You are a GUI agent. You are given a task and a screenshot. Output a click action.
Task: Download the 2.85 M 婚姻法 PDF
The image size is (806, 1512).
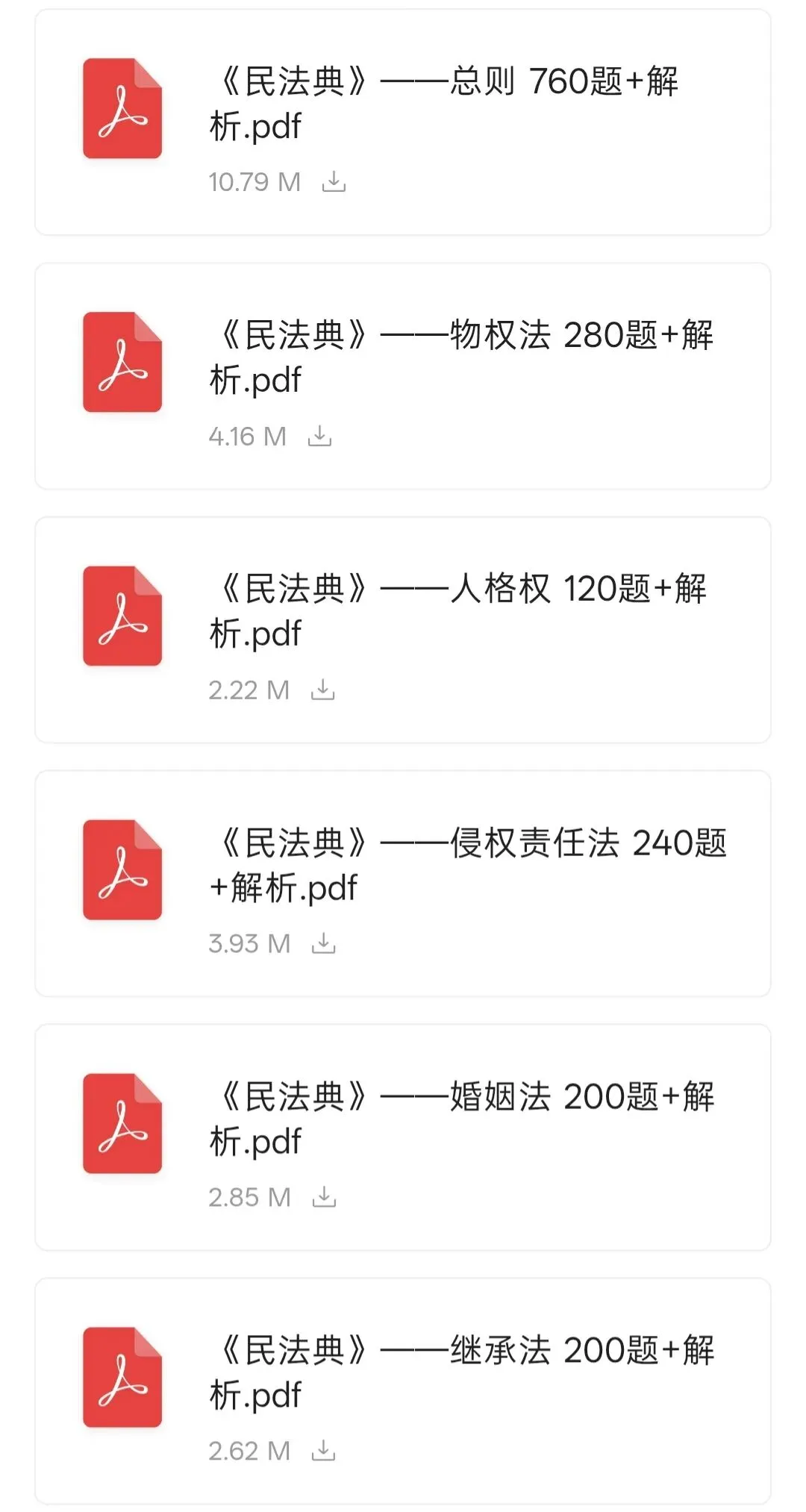point(324,1197)
